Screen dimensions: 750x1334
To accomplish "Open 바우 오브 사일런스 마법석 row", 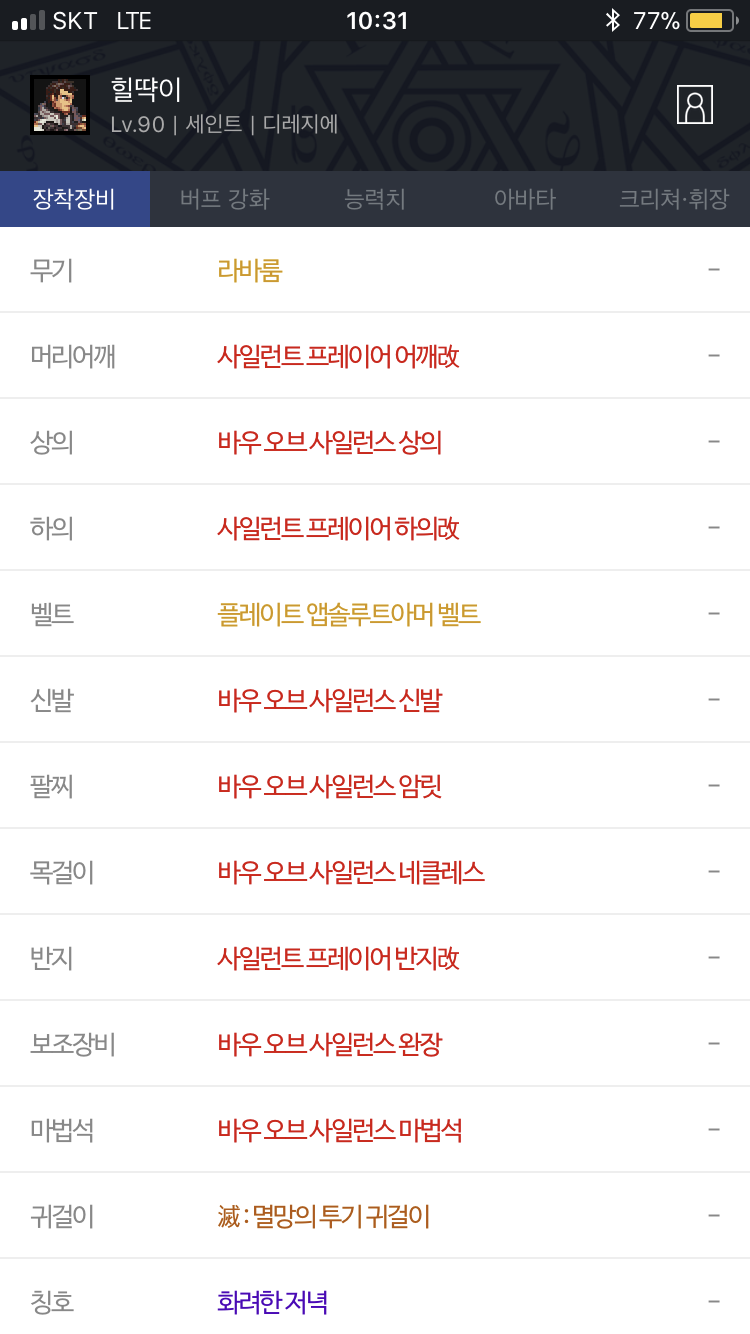I will pyautogui.click(x=375, y=1130).
